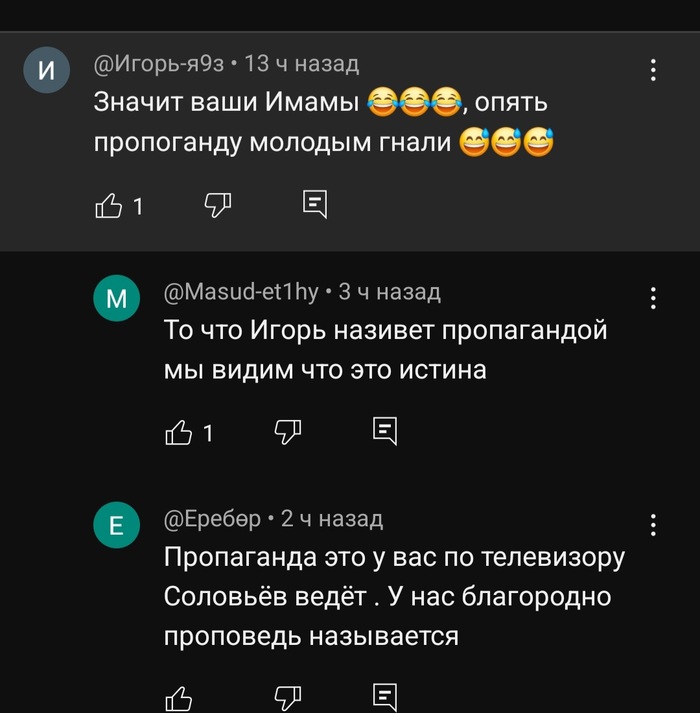700x713 pixels.
Task: Dislike the reply by Еребор
Action: click(x=288, y=696)
